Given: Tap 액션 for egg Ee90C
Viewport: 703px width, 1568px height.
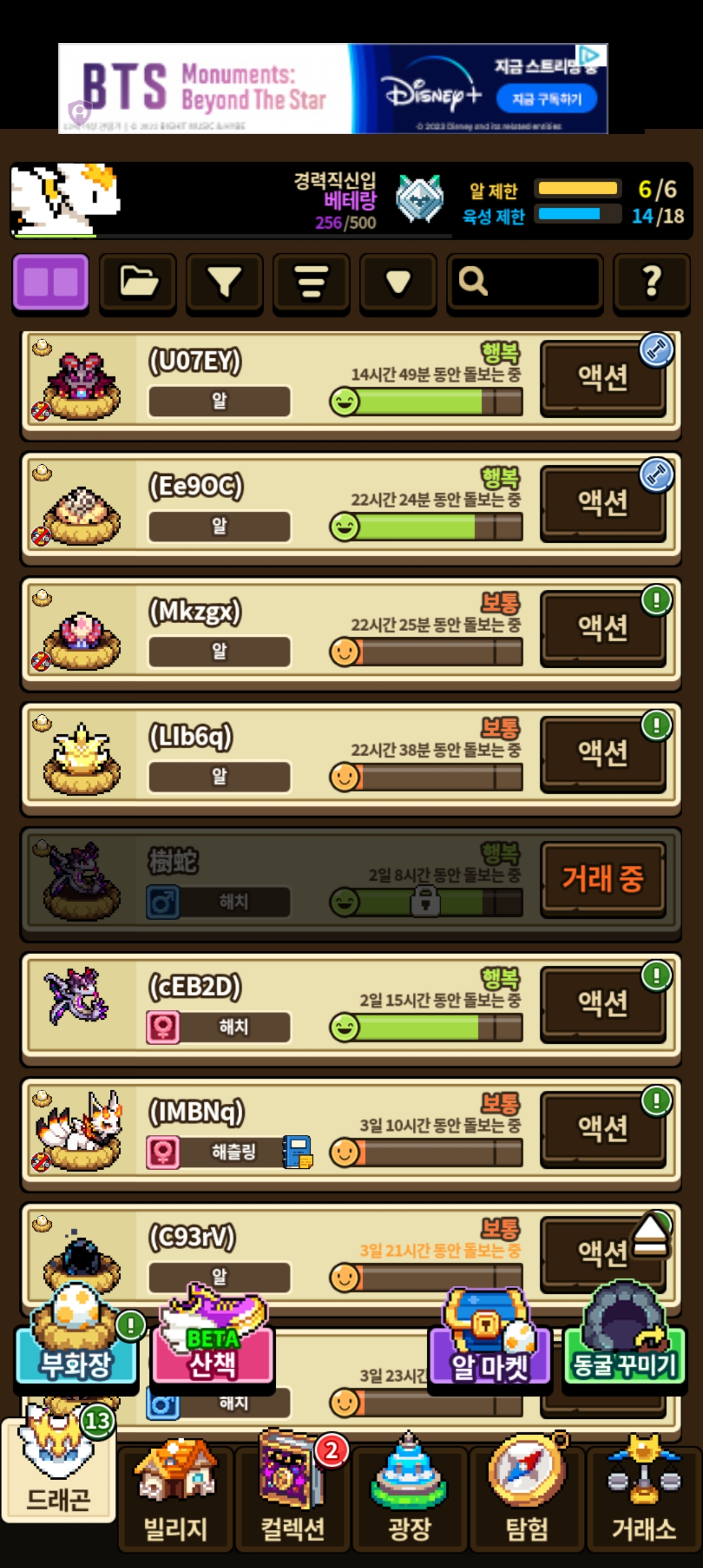Looking at the screenshot, I should click(602, 503).
